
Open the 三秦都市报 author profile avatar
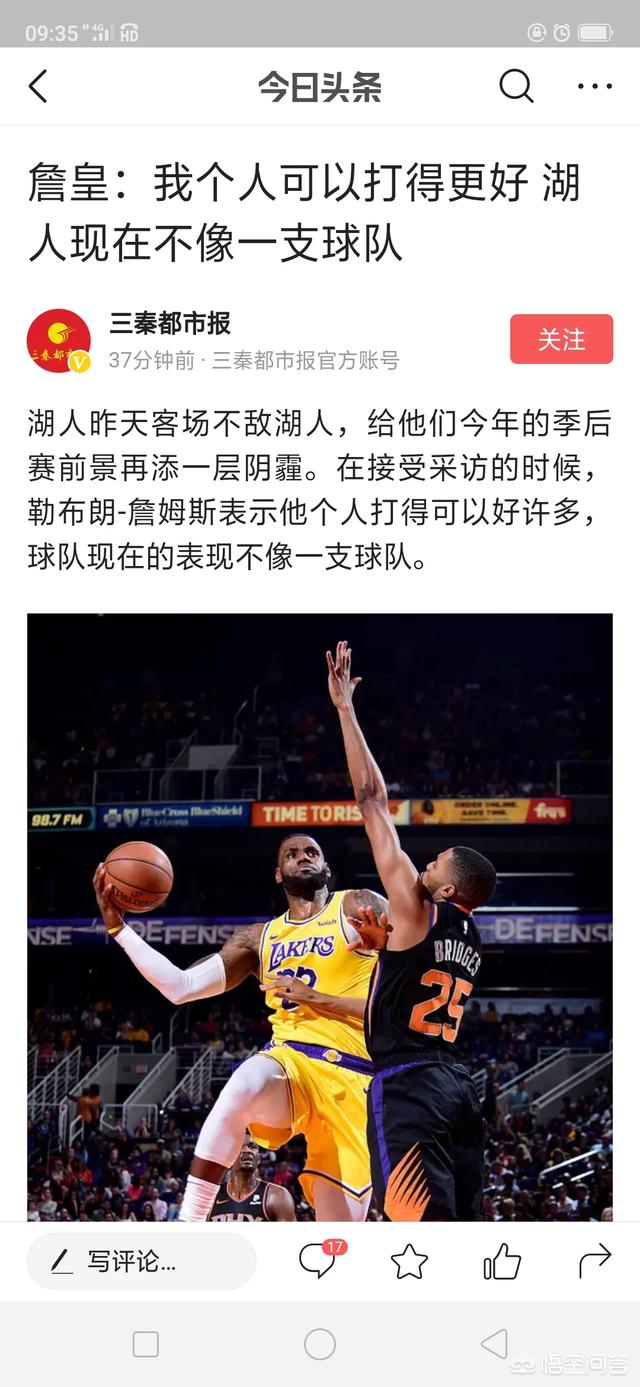[x=58, y=341]
